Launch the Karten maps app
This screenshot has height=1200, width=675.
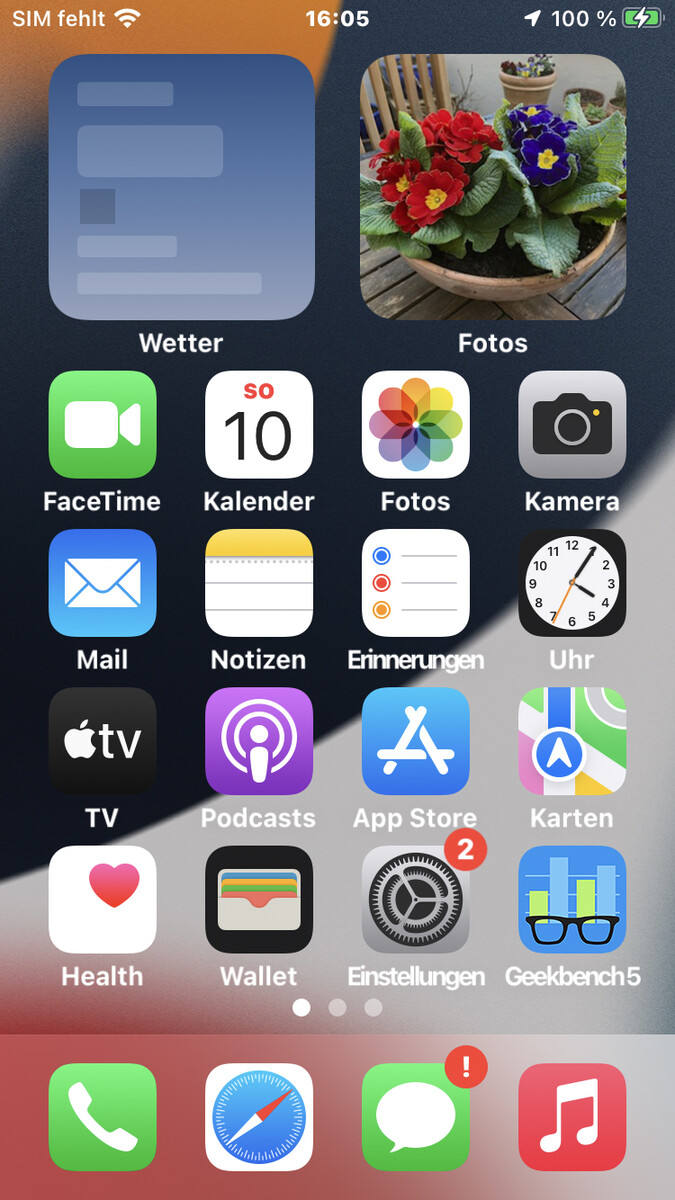pyautogui.click(x=572, y=741)
